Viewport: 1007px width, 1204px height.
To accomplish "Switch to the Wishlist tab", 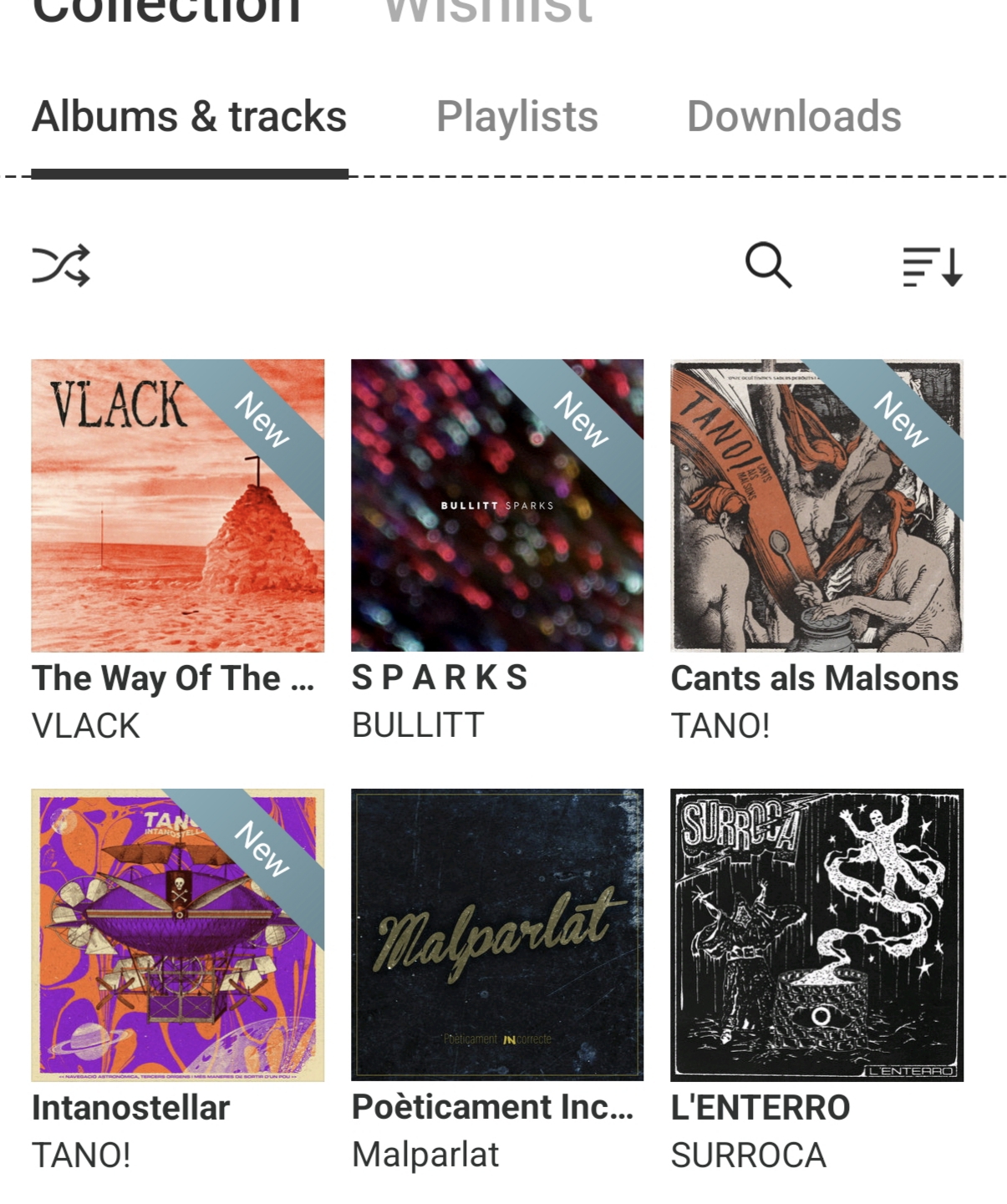I will 488,12.
